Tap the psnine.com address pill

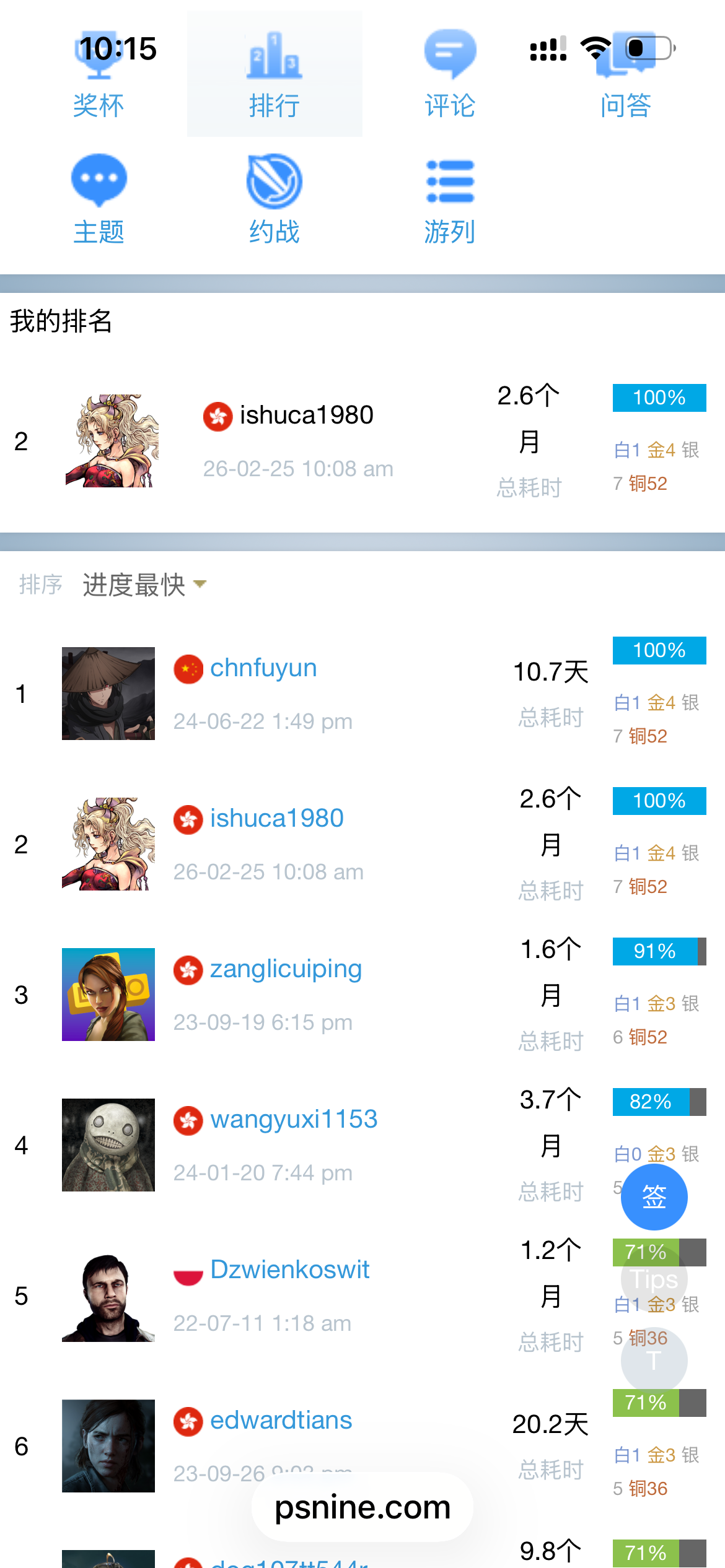[362, 1507]
